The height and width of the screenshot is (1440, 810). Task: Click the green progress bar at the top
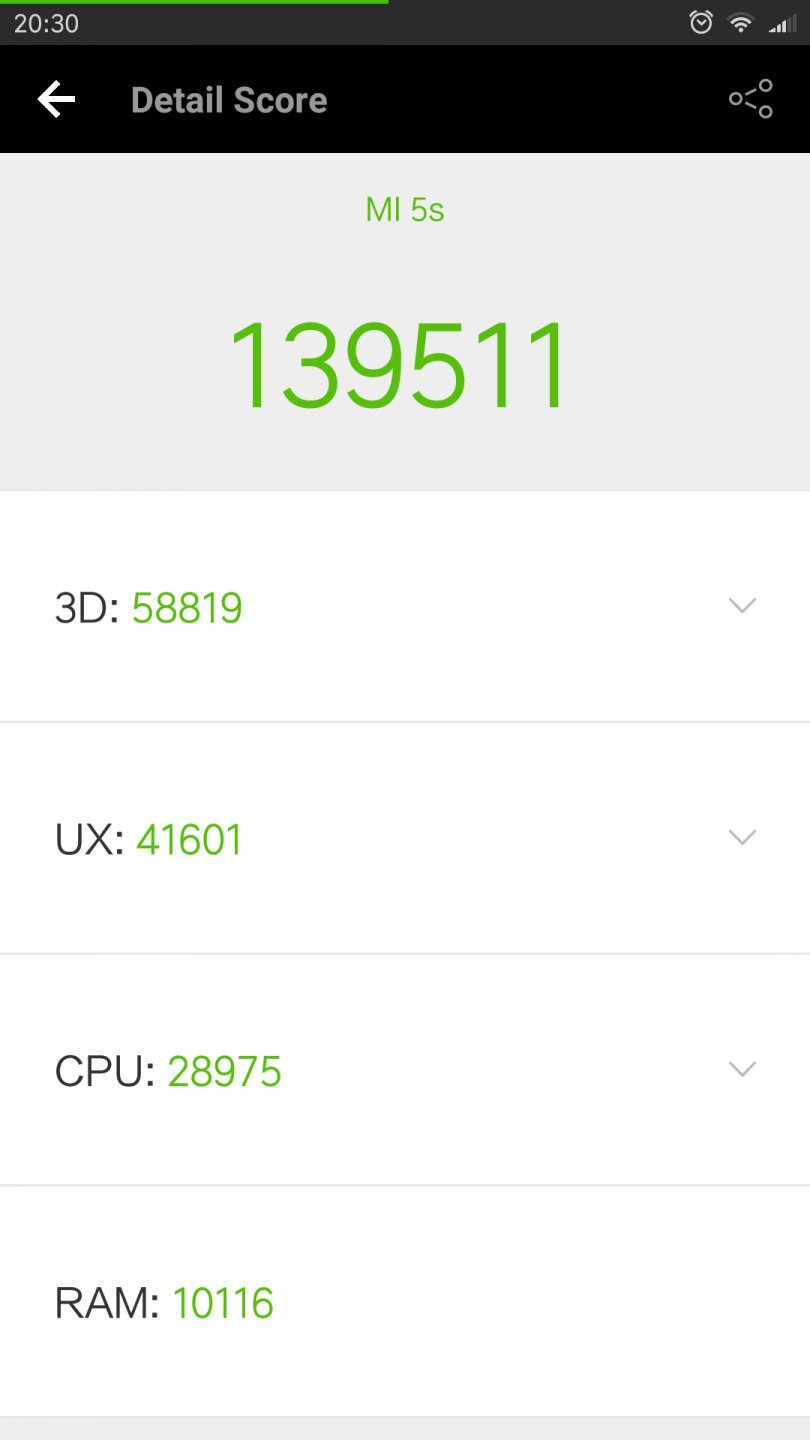[195, 4]
